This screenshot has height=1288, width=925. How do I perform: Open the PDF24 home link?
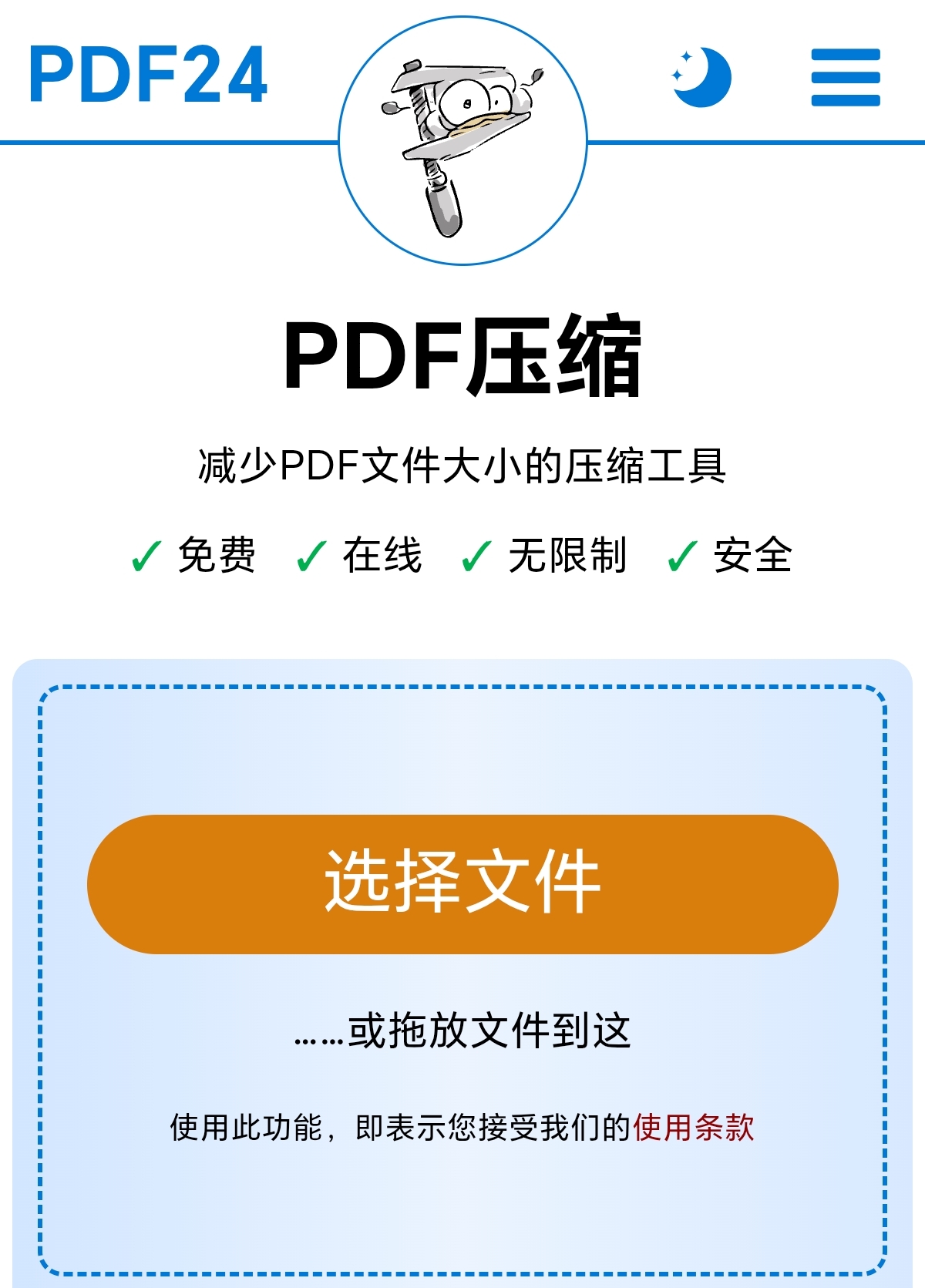click(148, 74)
